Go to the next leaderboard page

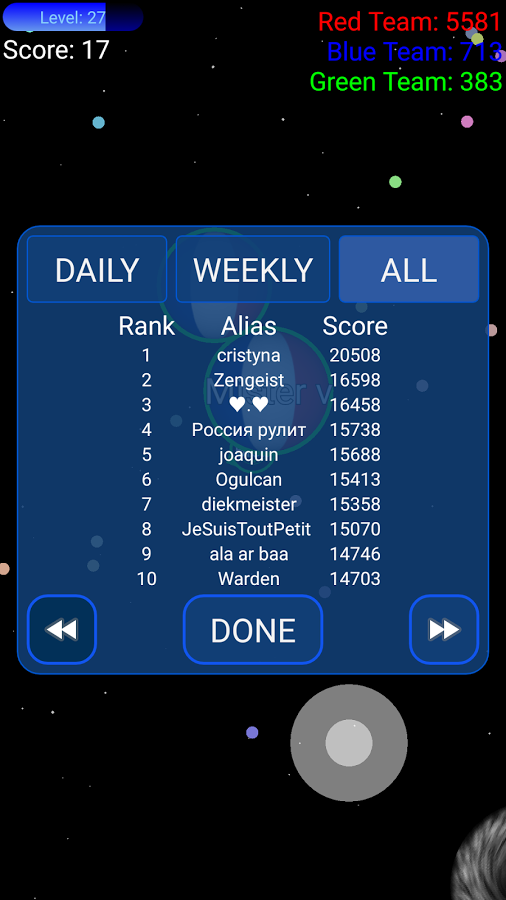pos(444,630)
